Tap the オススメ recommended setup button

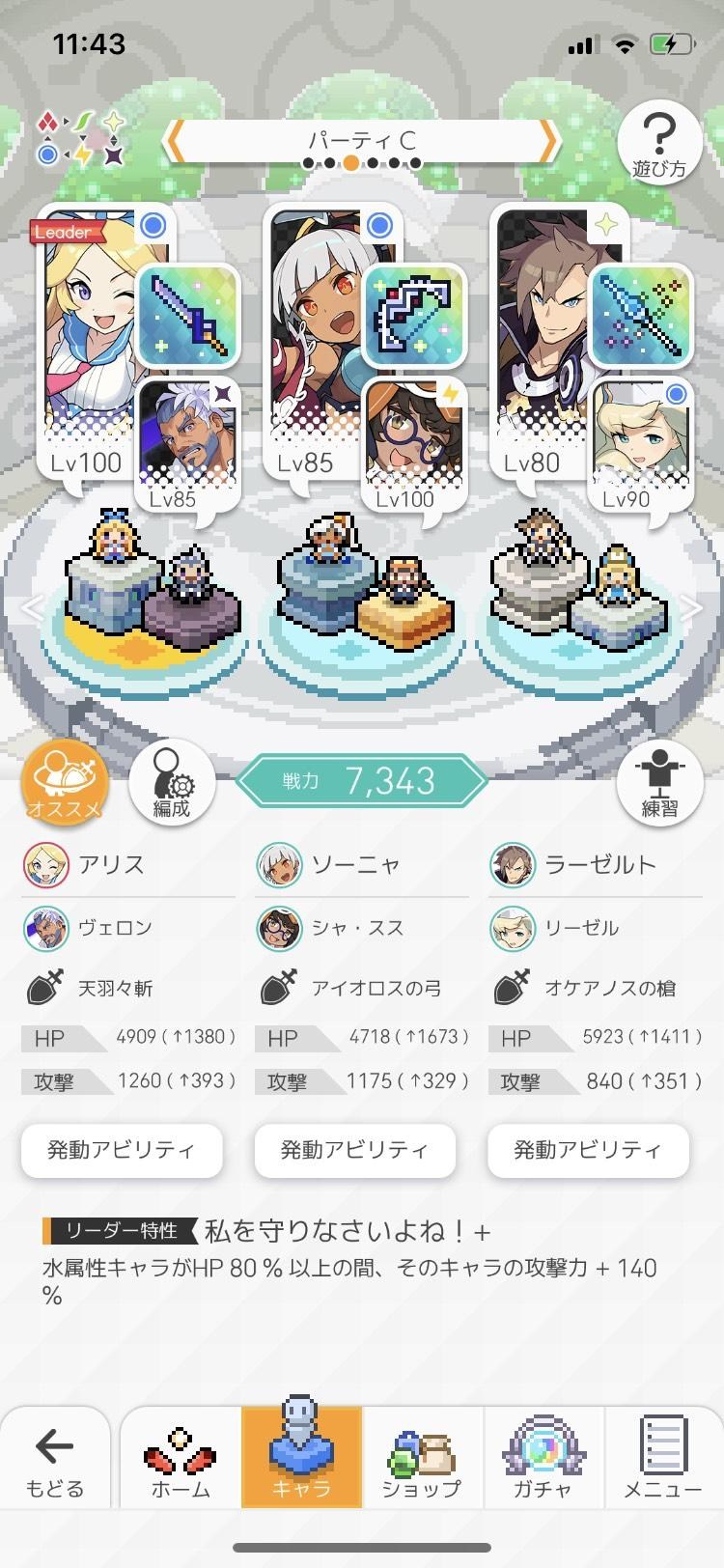[x=65, y=782]
